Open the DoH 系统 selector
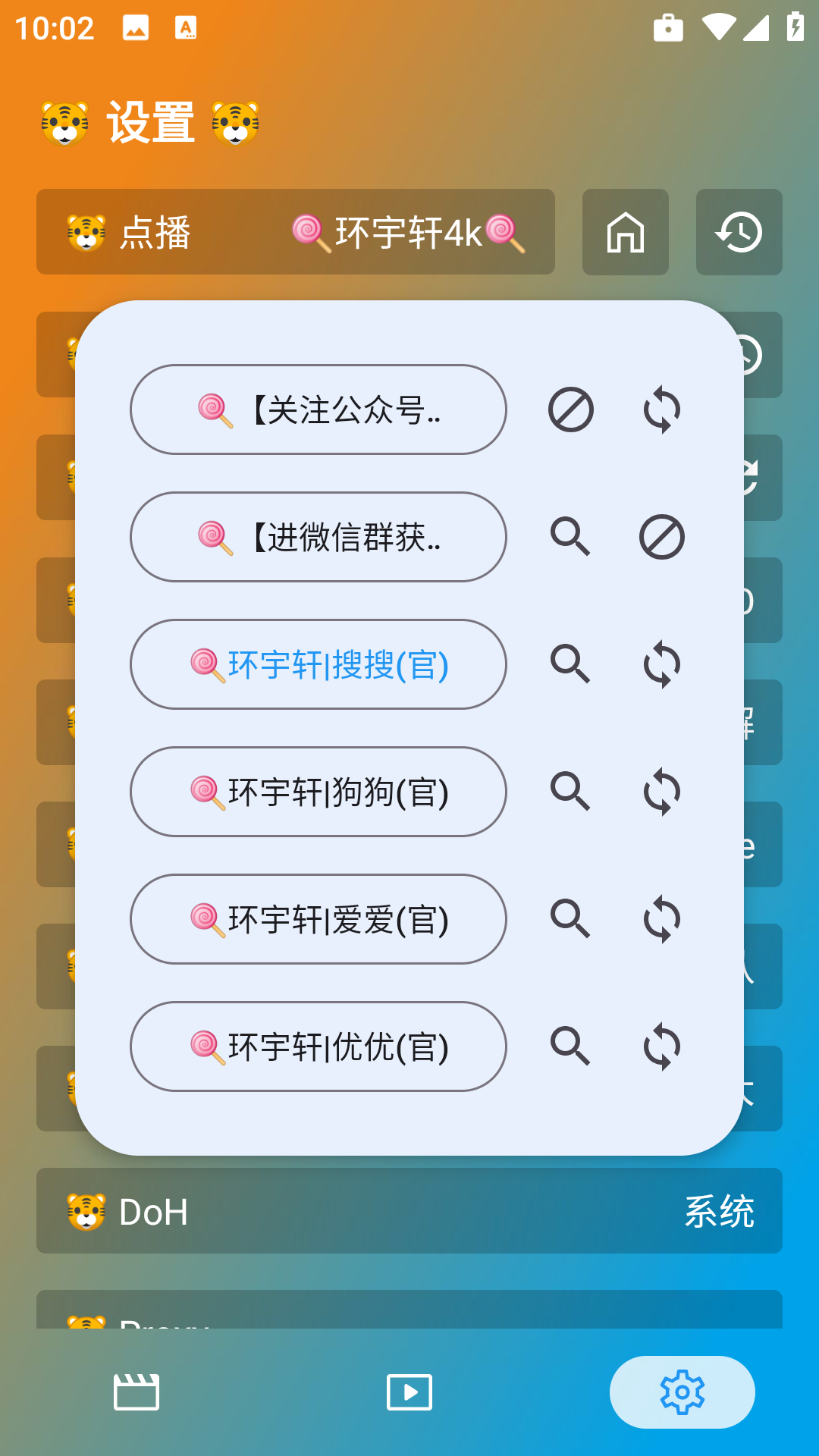The width and height of the screenshot is (819, 1456). (x=720, y=1211)
